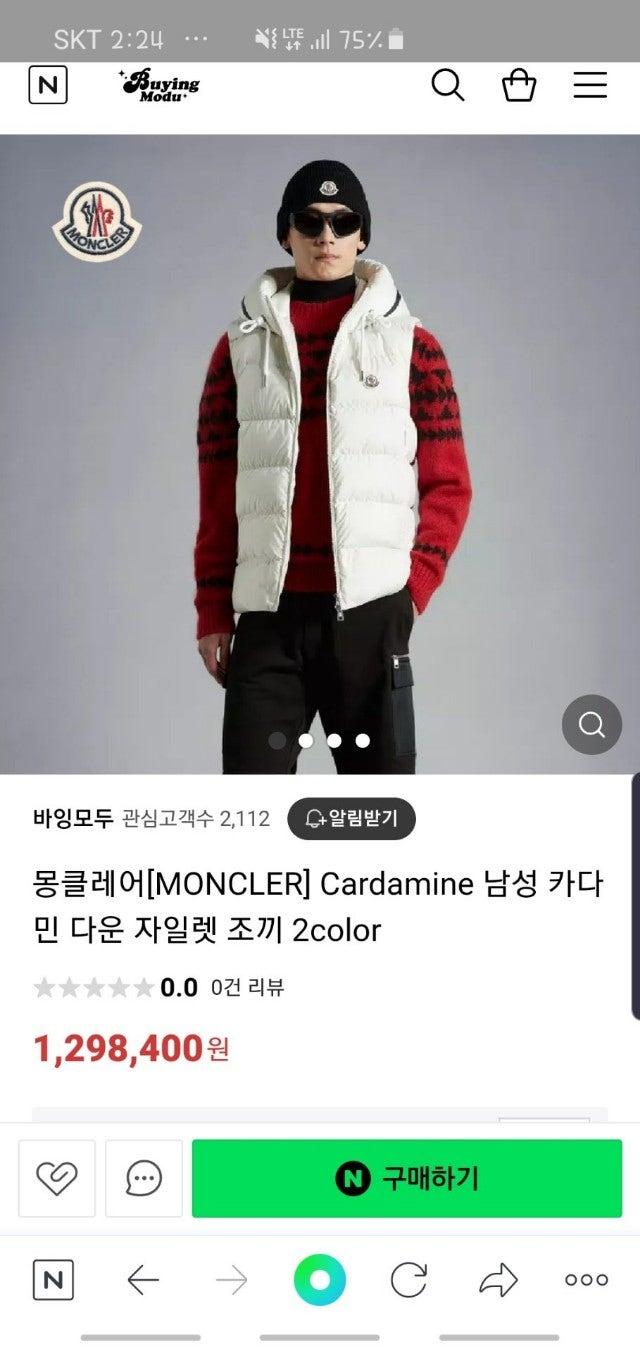This screenshot has width=640, height=1351.
Task: Zoom the product image with magnifier button
Action: coord(591,724)
